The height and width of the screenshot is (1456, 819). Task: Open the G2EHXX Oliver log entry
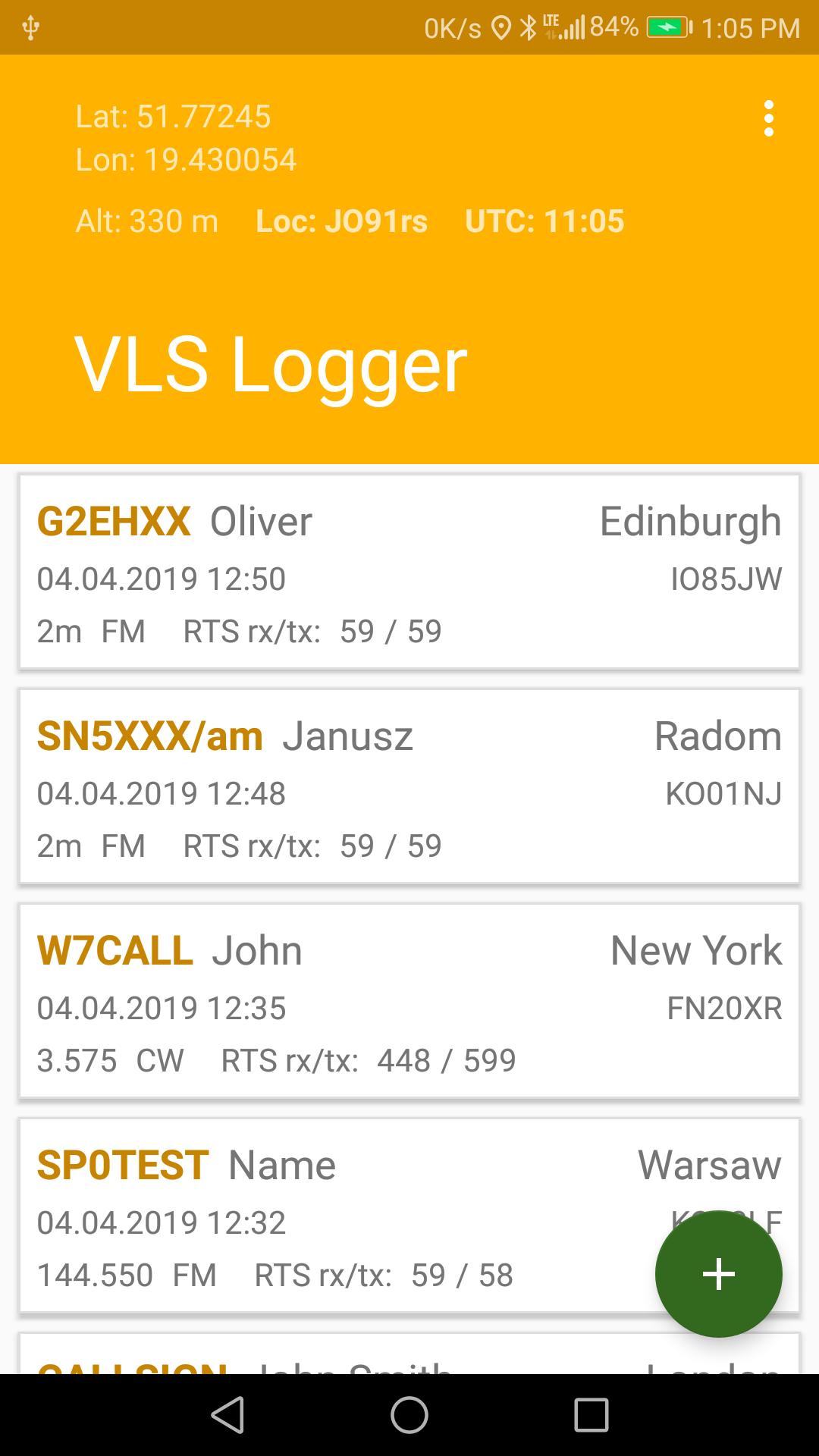409,572
